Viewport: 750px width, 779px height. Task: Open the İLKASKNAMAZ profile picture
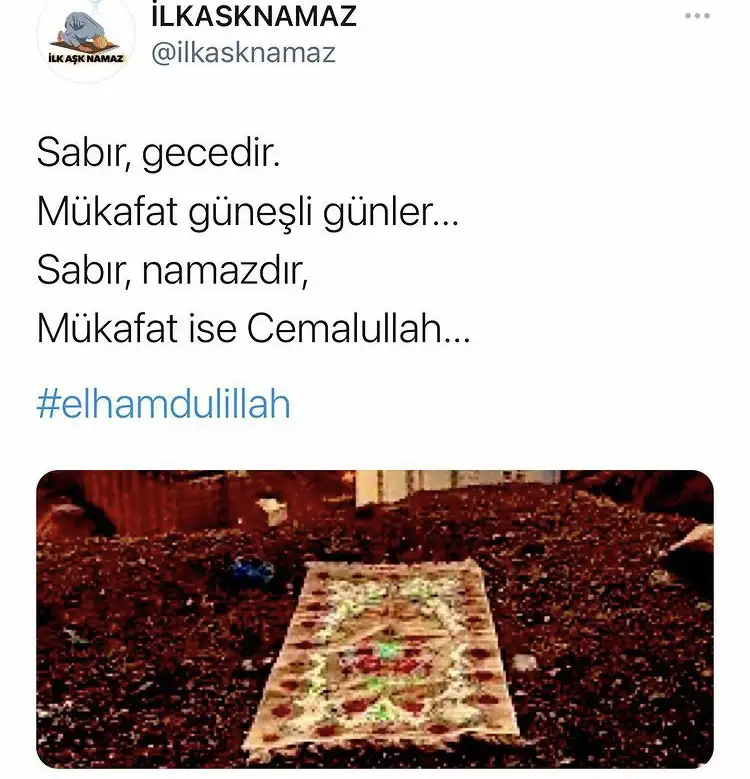(85, 38)
